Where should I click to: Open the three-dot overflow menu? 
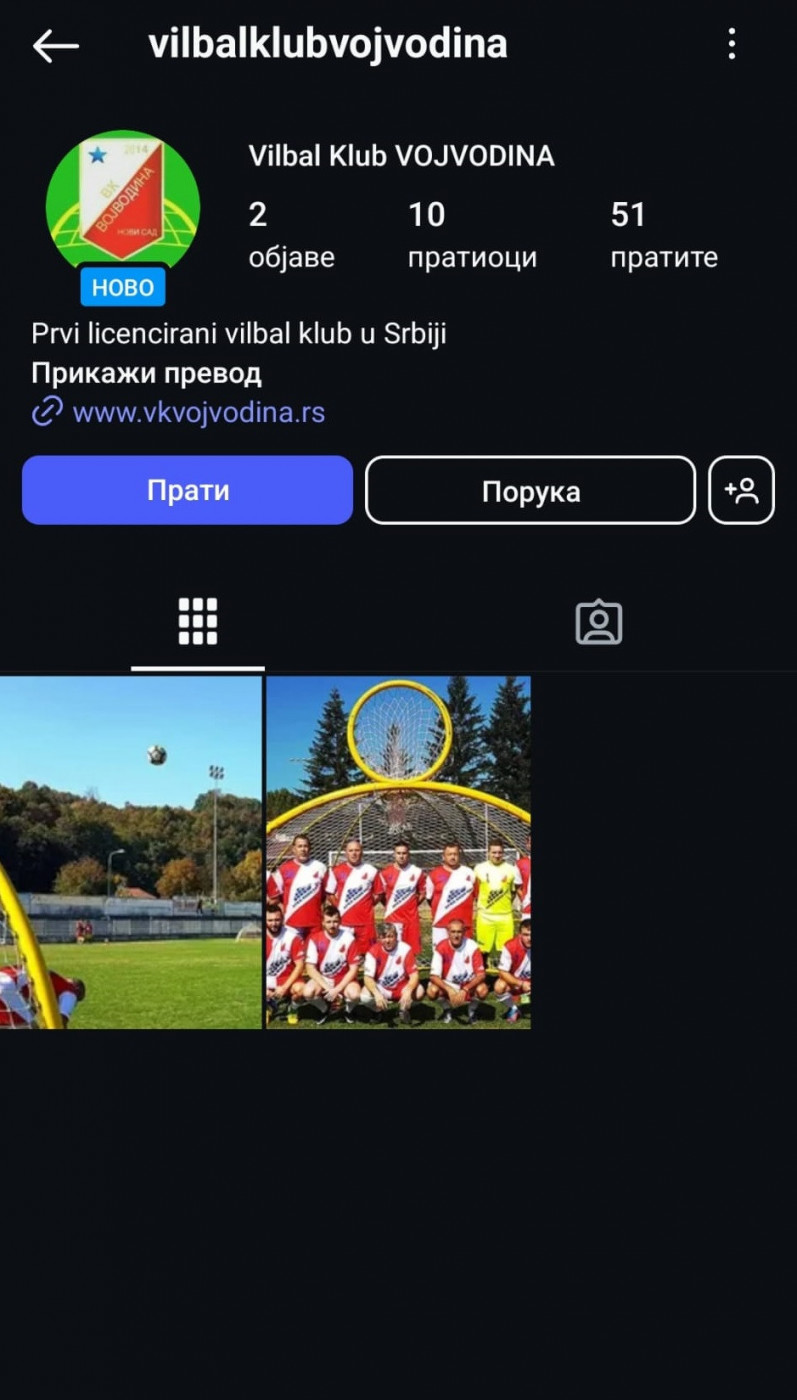click(x=732, y=44)
